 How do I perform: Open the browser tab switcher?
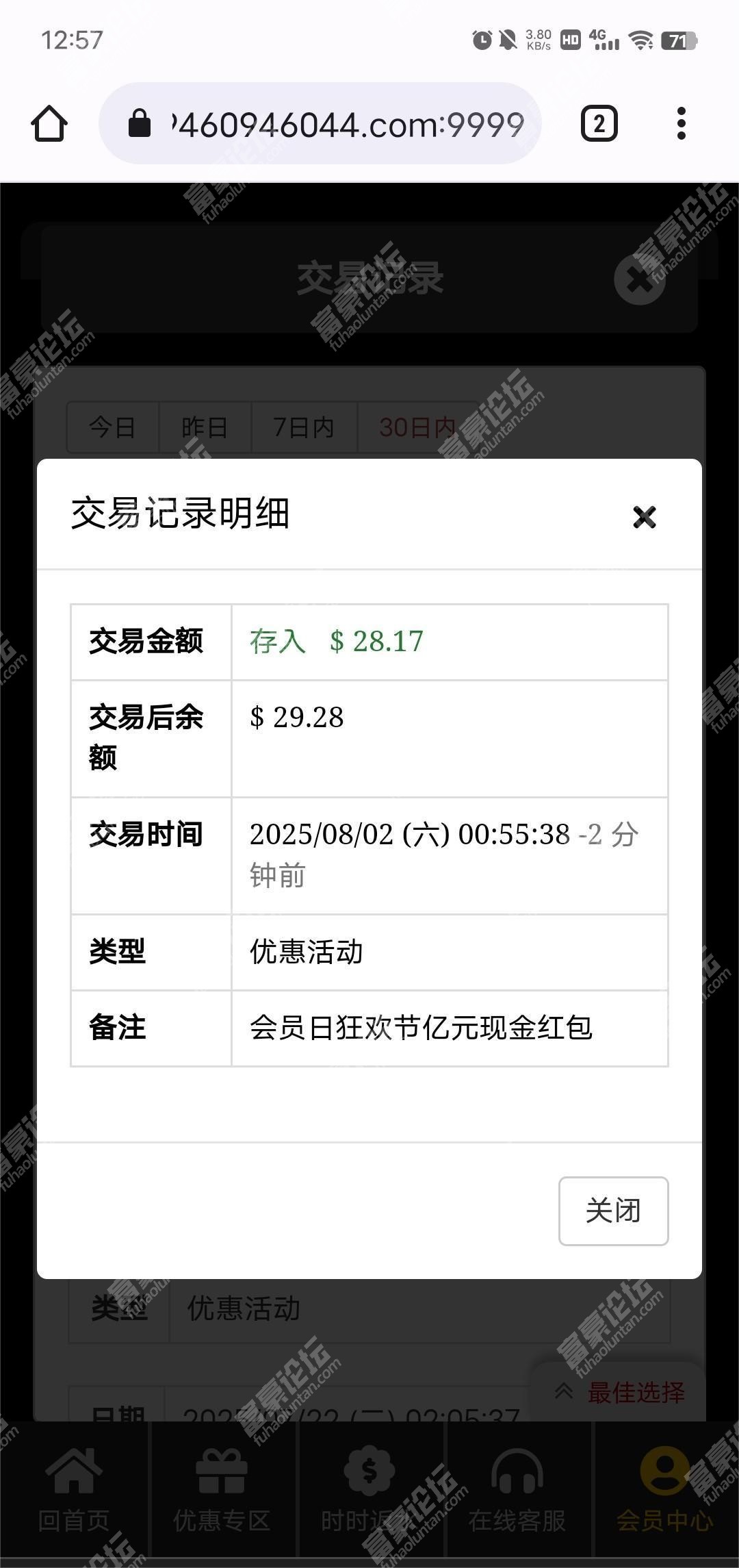click(x=599, y=124)
